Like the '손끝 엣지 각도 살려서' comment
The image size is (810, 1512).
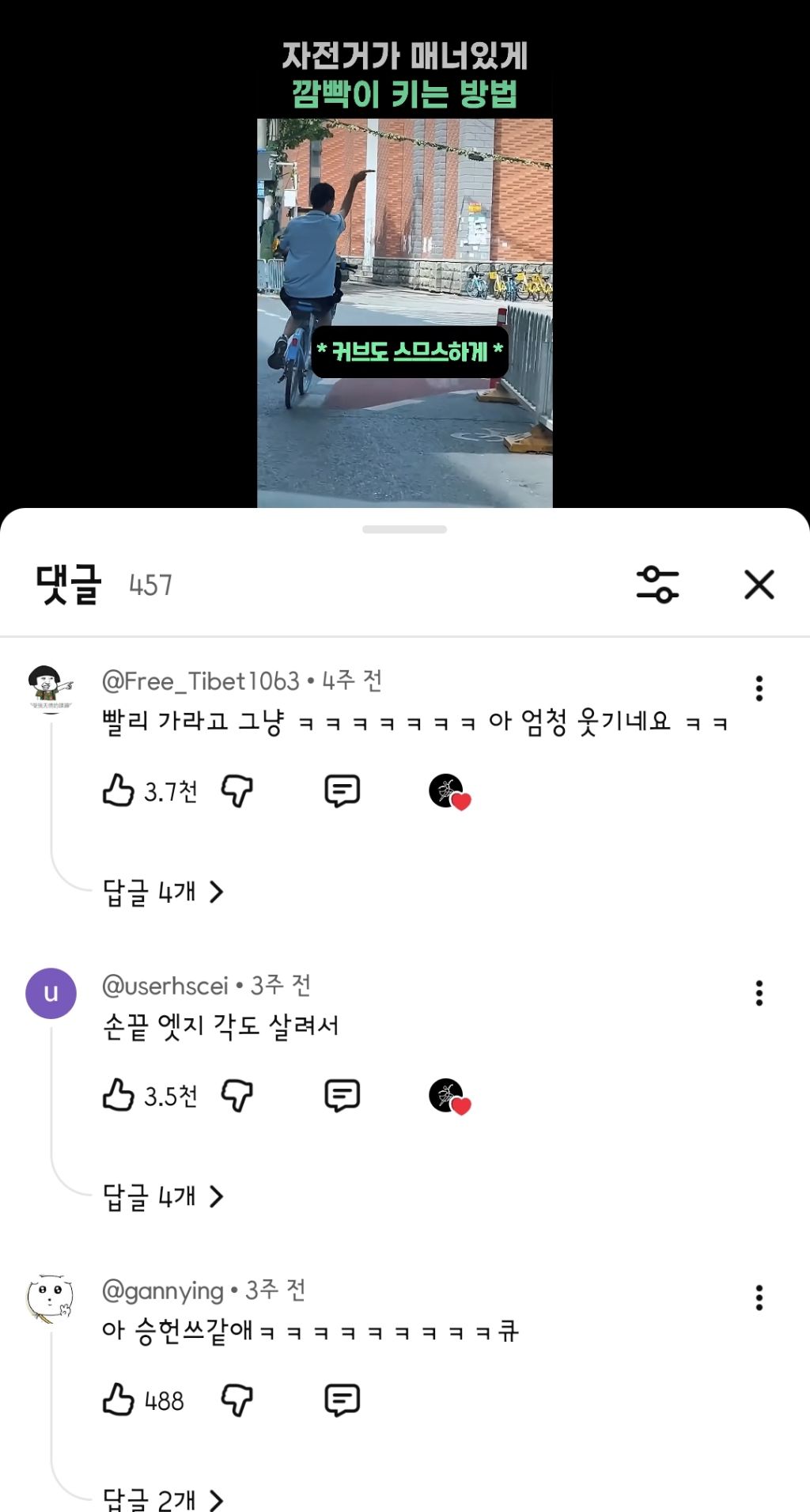(119, 1096)
